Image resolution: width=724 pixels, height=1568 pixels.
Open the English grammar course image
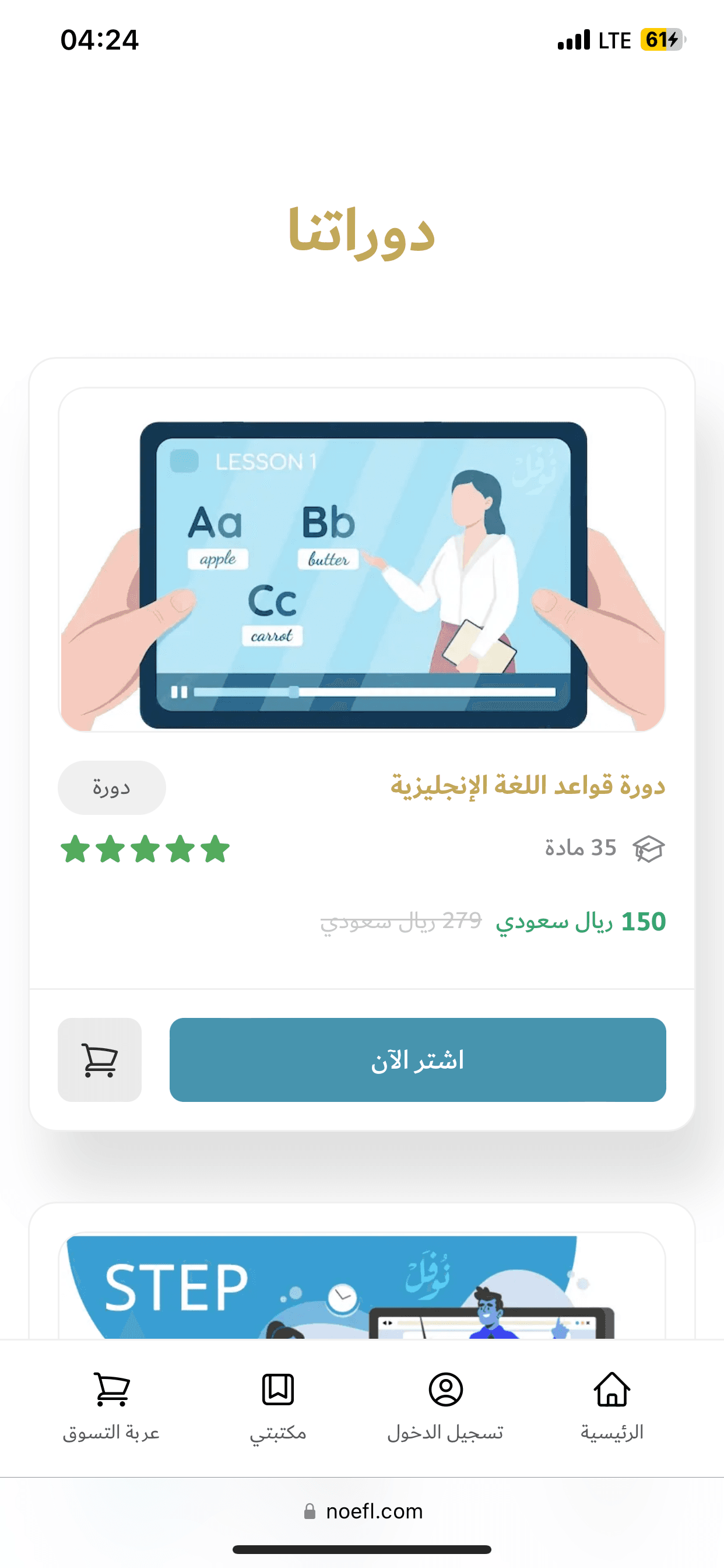[x=362, y=560]
